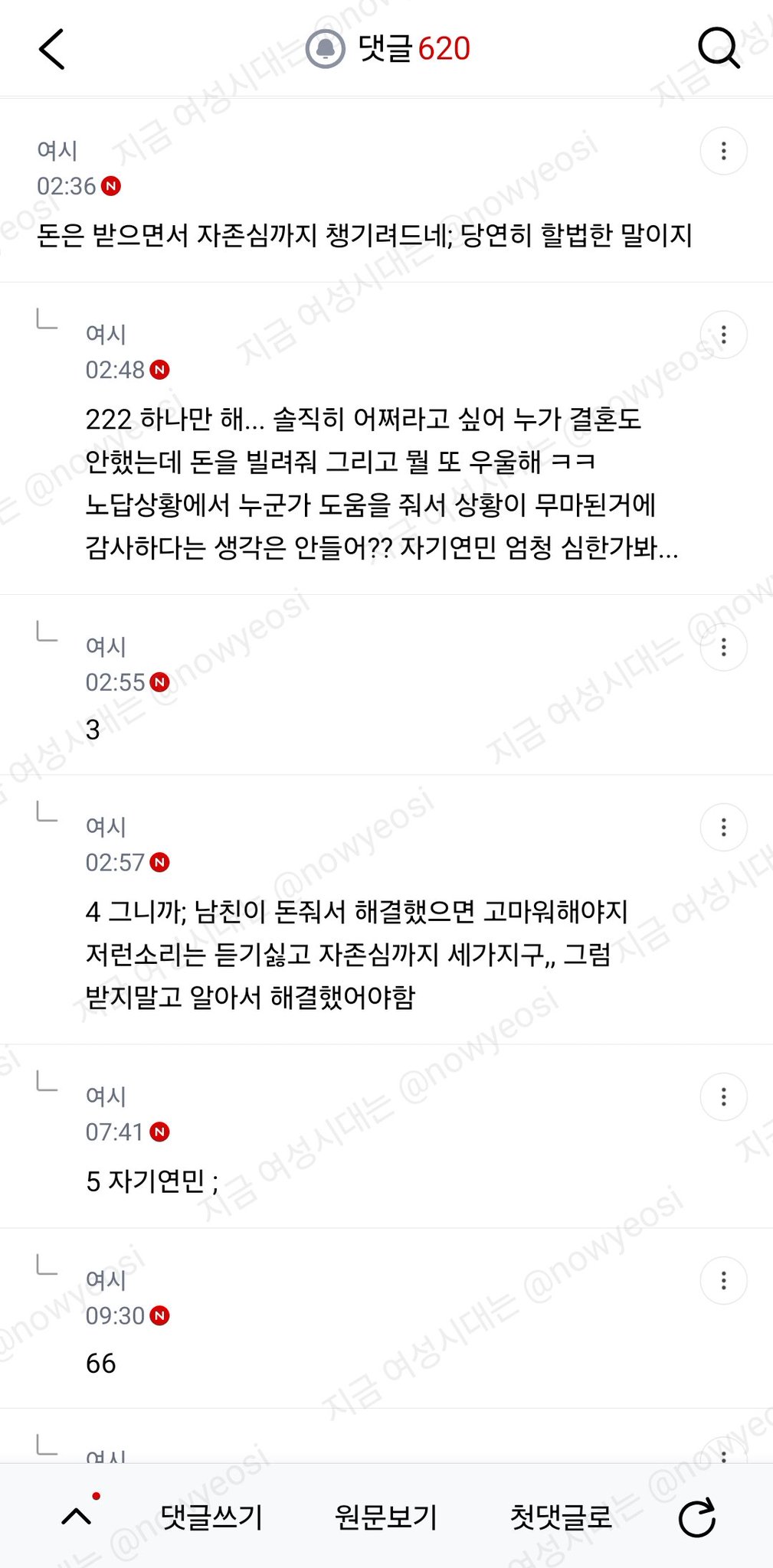This screenshot has width=773, height=1568.
Task: Open more options for the 09:30 reply
Action: coord(724,1280)
